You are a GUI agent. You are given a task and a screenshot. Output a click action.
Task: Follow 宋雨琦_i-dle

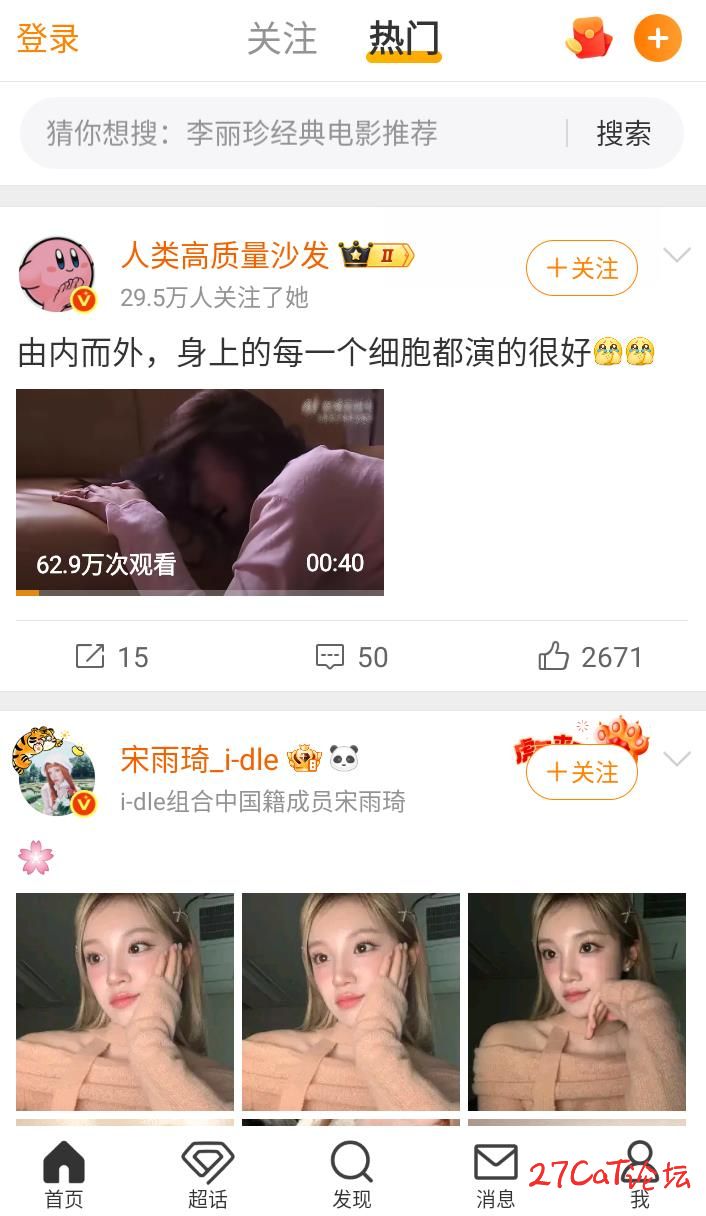pyautogui.click(x=581, y=773)
